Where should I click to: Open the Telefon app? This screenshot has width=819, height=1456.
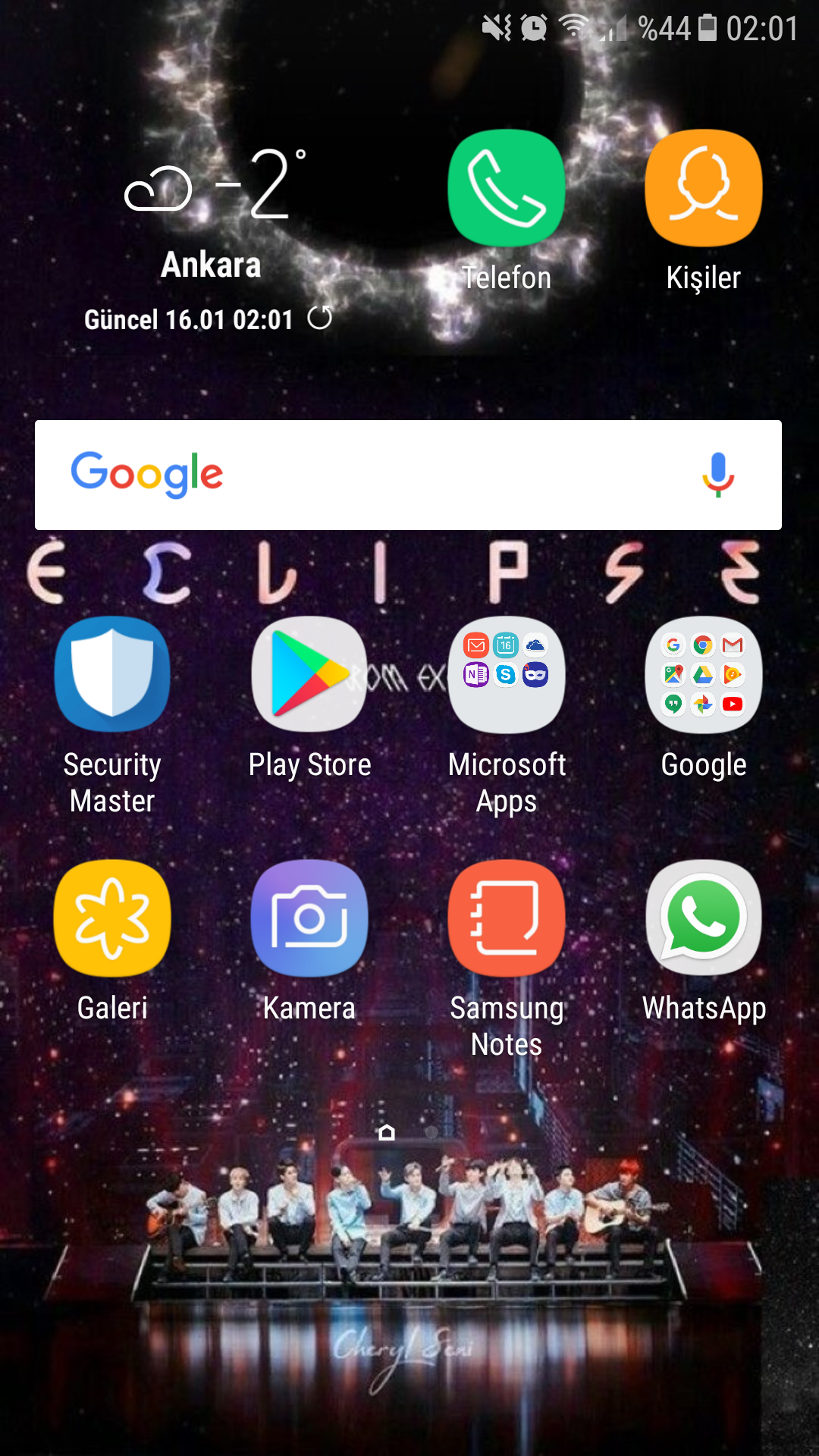506,190
